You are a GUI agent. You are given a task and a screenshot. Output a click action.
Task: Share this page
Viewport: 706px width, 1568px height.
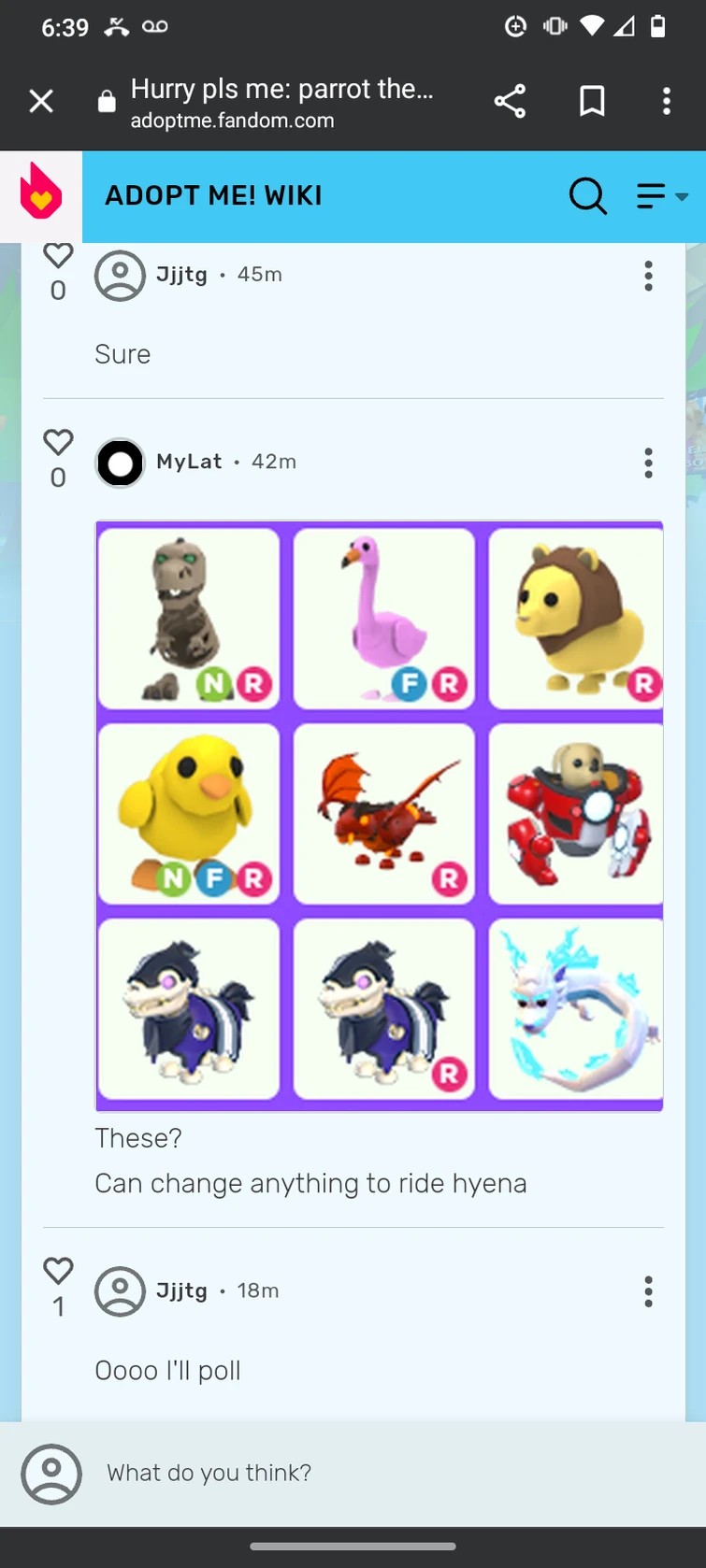[510, 101]
